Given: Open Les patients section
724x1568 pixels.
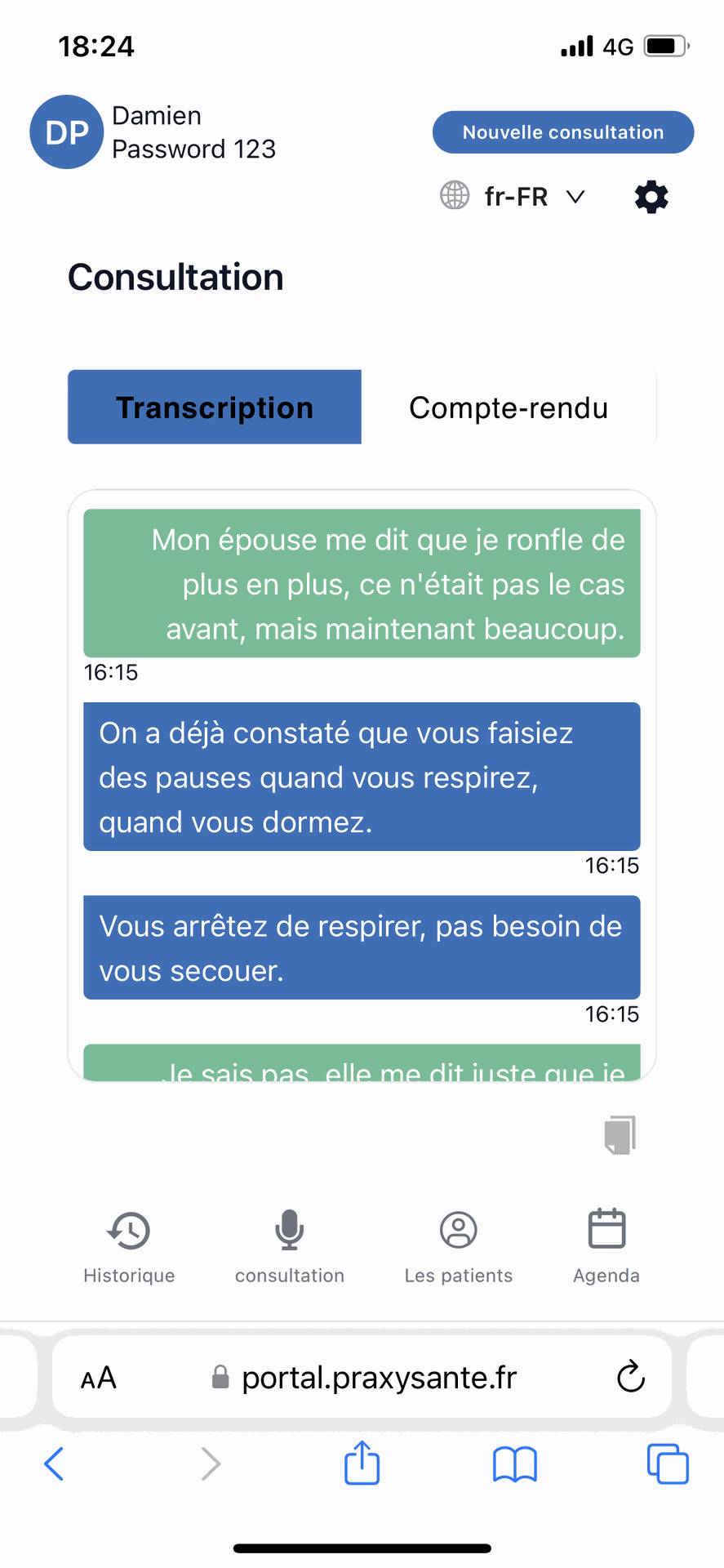Looking at the screenshot, I should tap(458, 1230).
